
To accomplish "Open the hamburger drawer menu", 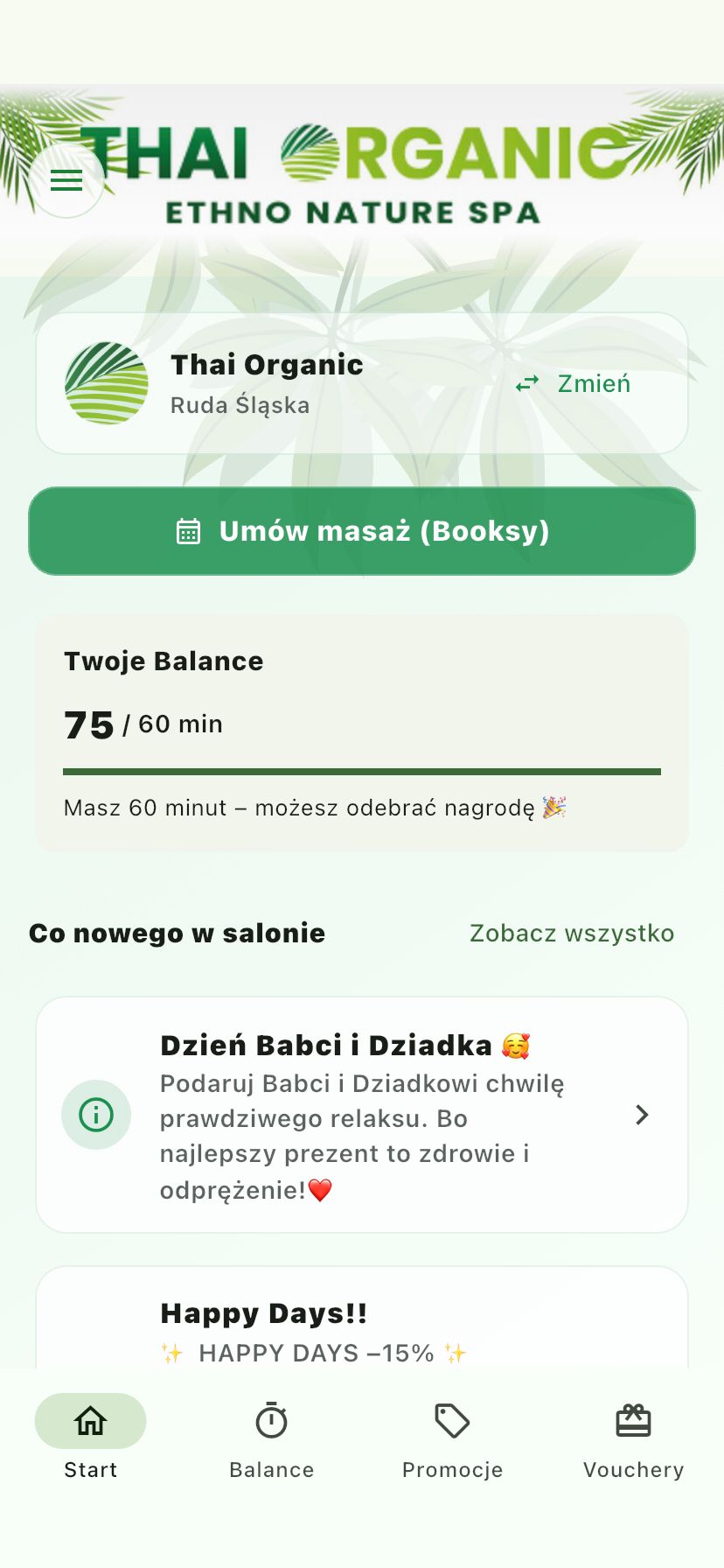I will (x=66, y=181).
